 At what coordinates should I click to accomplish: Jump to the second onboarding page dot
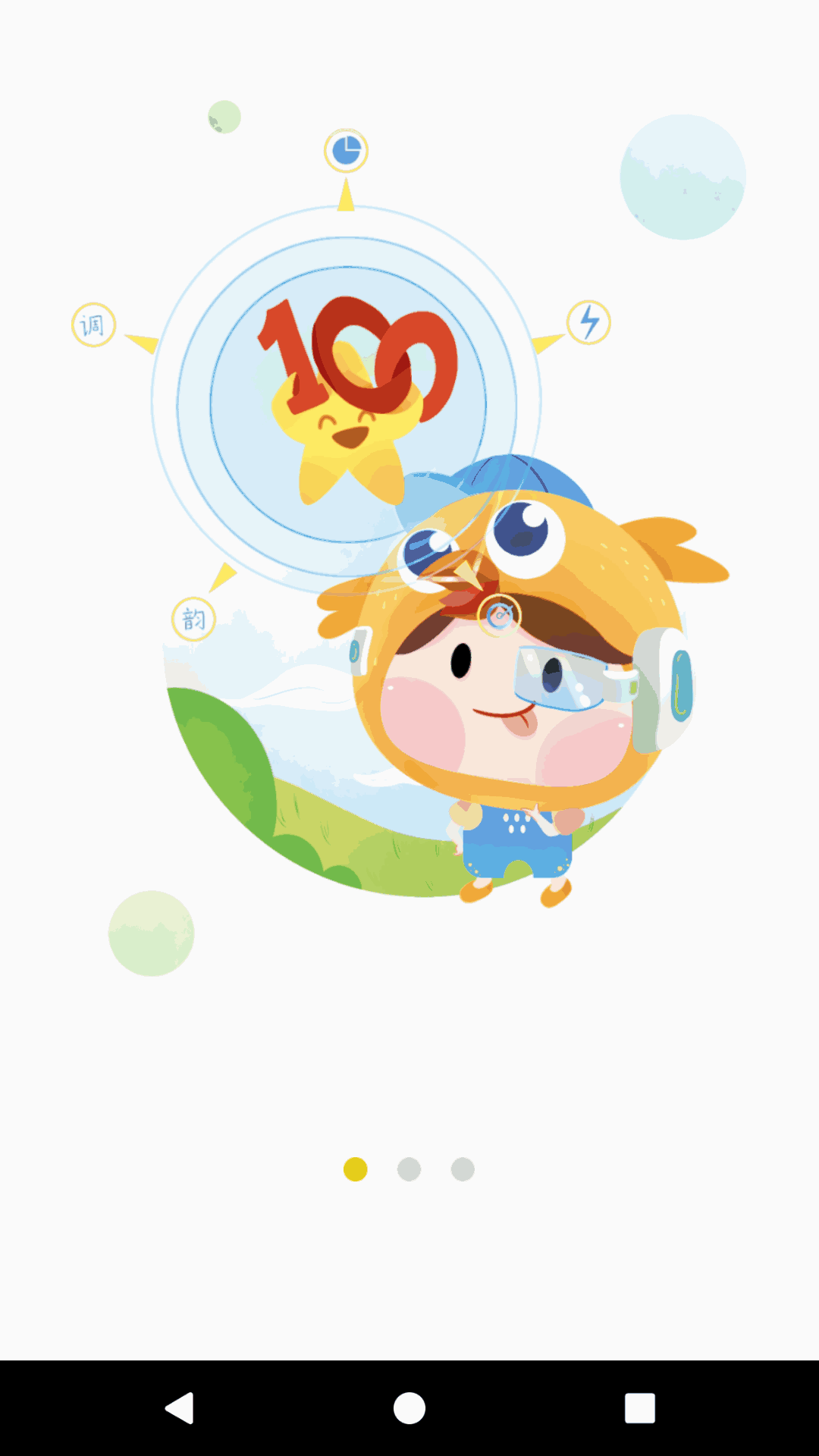coord(409,1169)
